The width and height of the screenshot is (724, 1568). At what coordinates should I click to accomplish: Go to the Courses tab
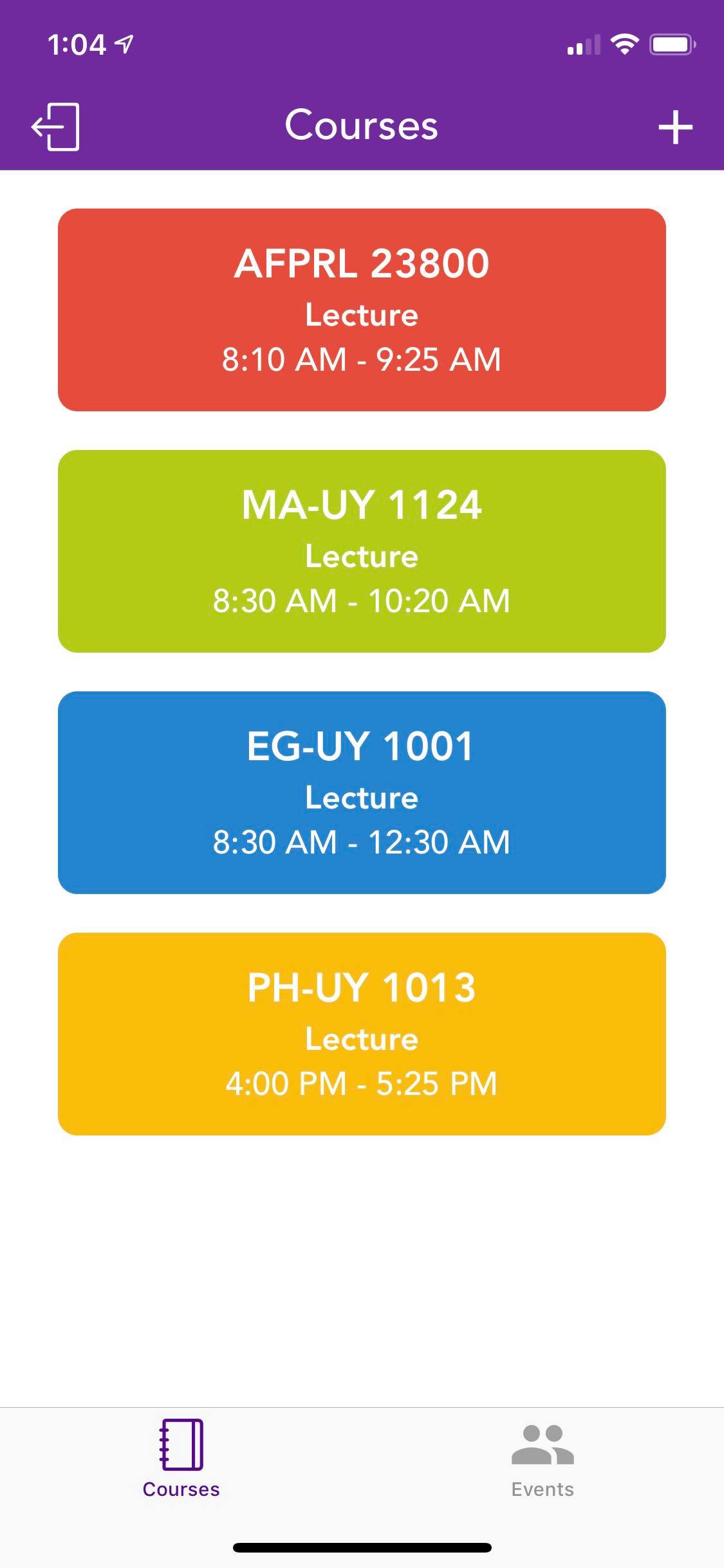[x=181, y=1459]
